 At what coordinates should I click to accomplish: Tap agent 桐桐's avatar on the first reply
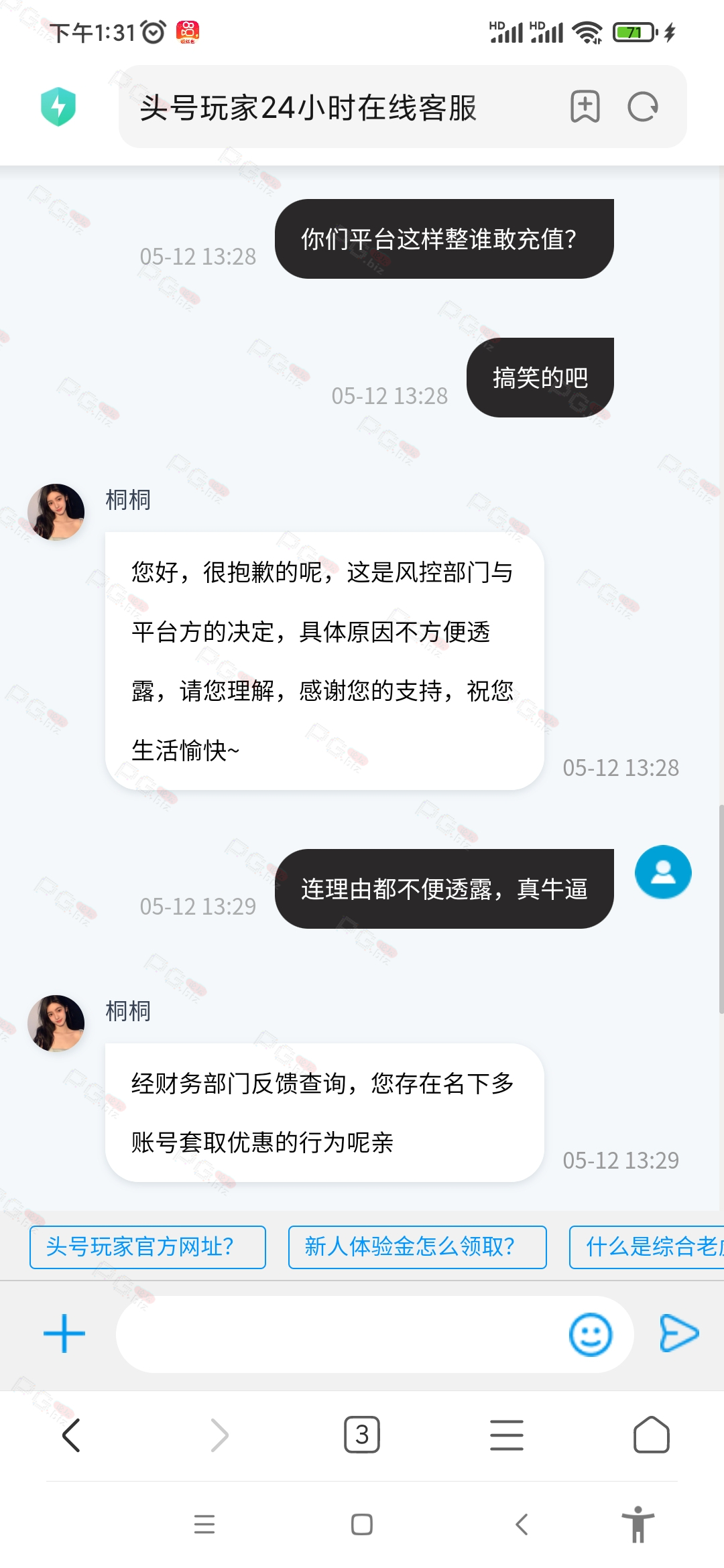click(x=56, y=512)
